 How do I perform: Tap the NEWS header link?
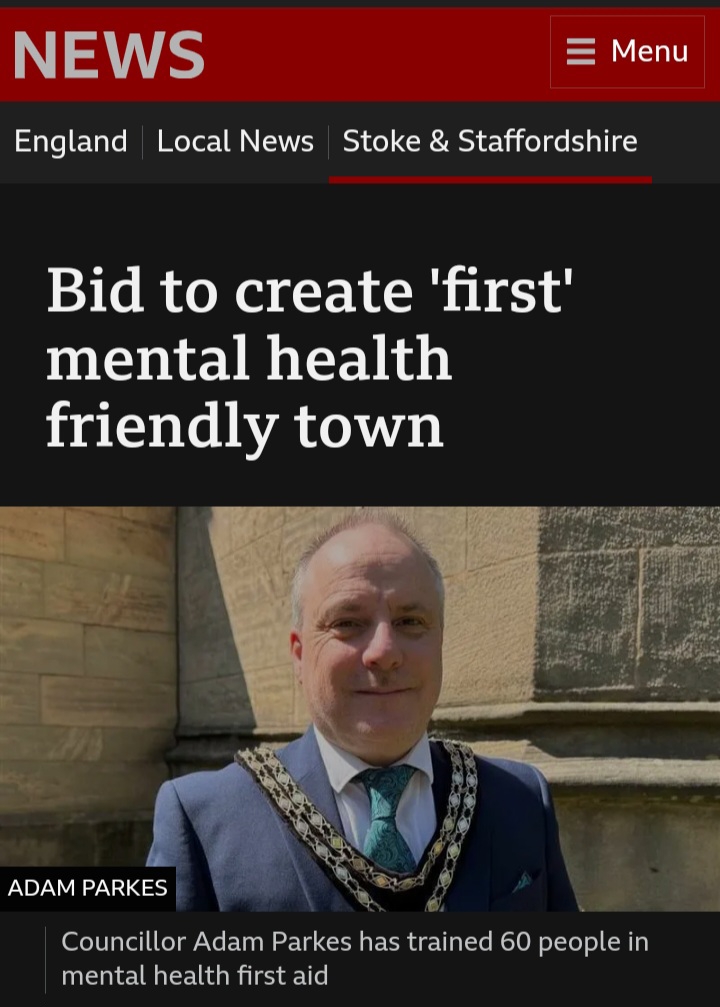coord(108,54)
